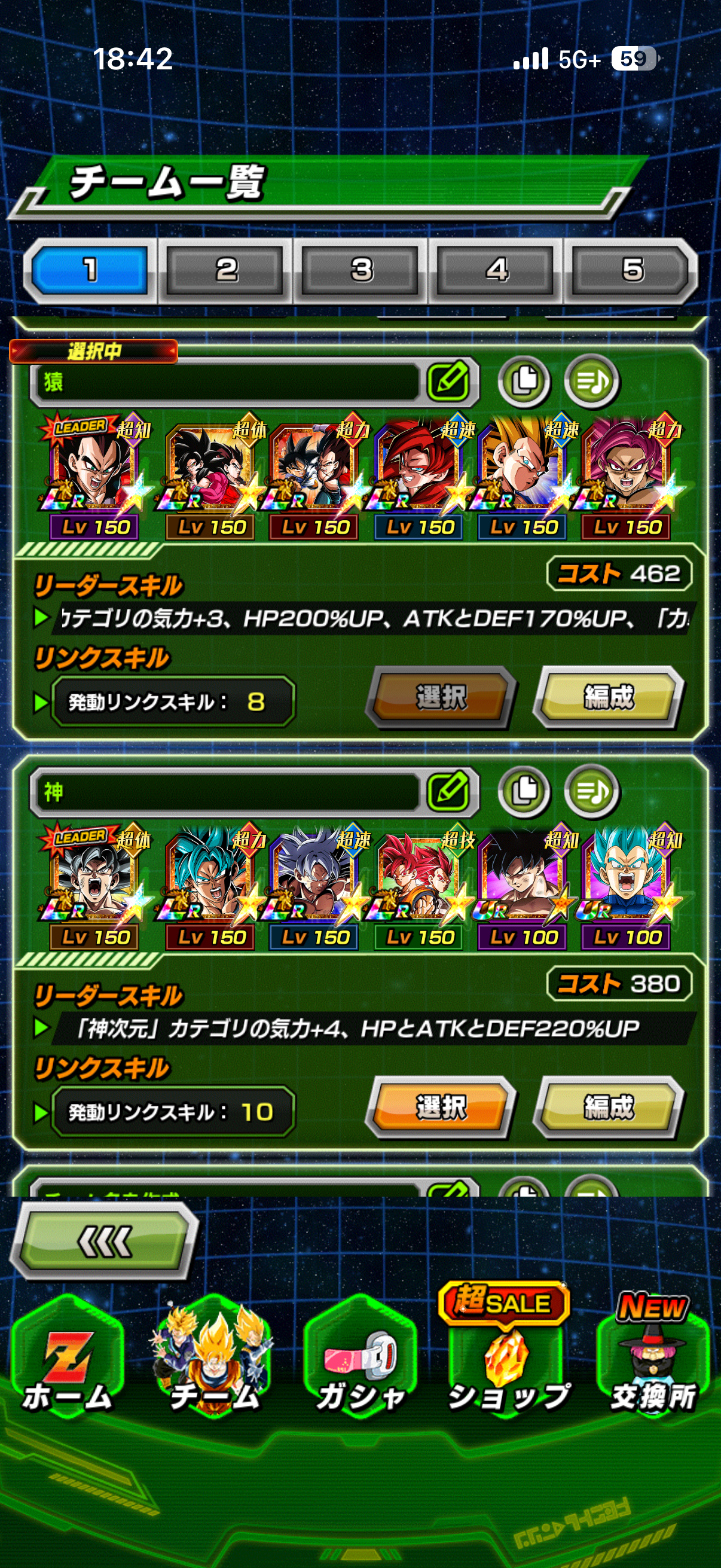Go to the ホーム home screen
Viewport: 721px width, 1568px height.
[x=67, y=1363]
